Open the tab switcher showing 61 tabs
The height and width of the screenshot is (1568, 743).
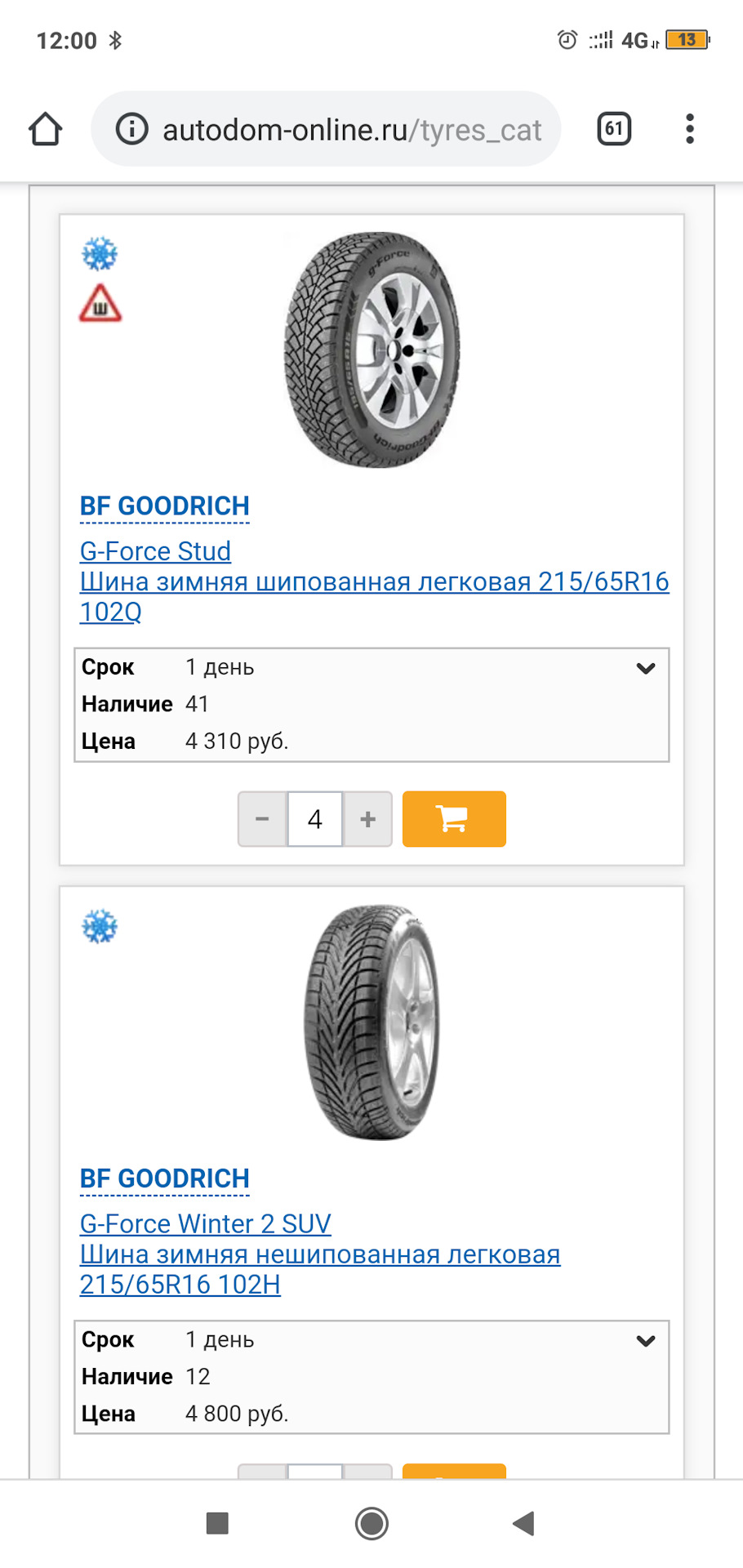click(x=614, y=129)
